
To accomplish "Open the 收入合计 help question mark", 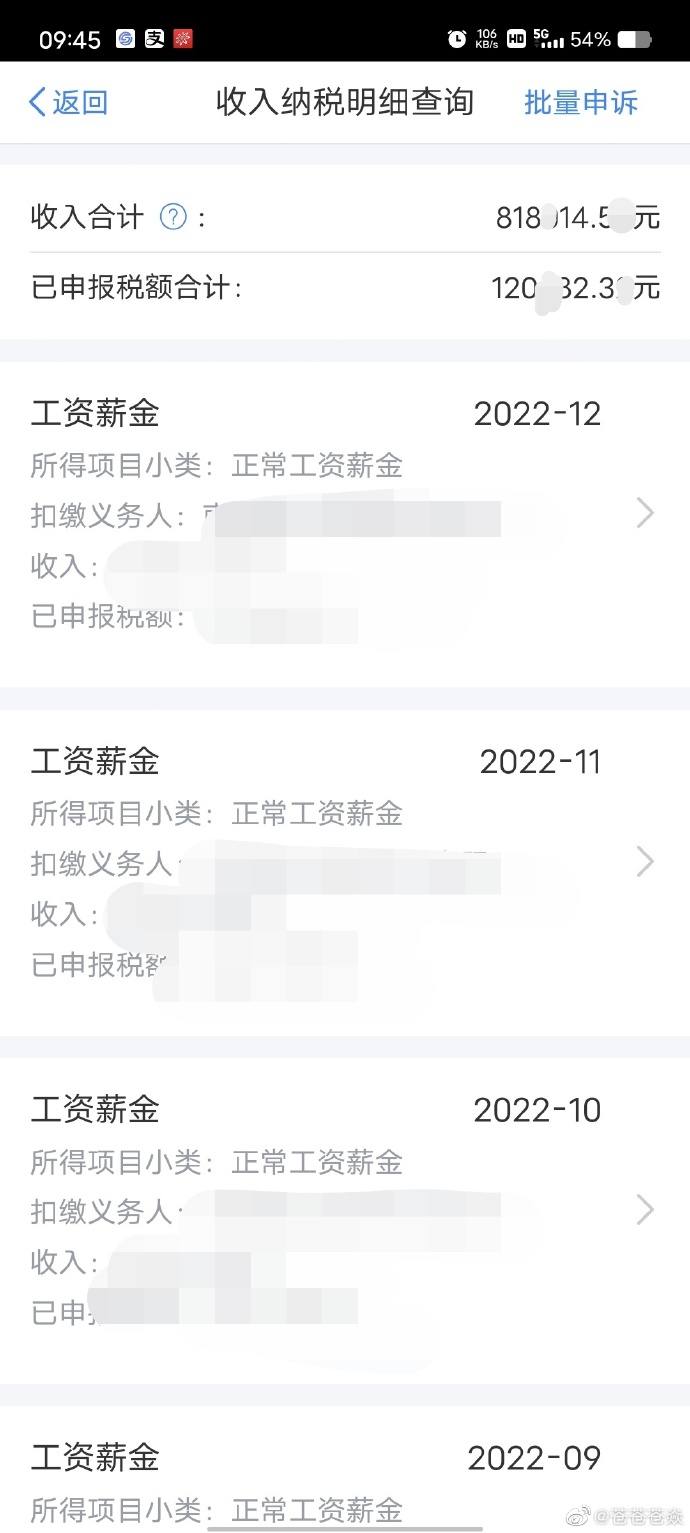I will (173, 216).
